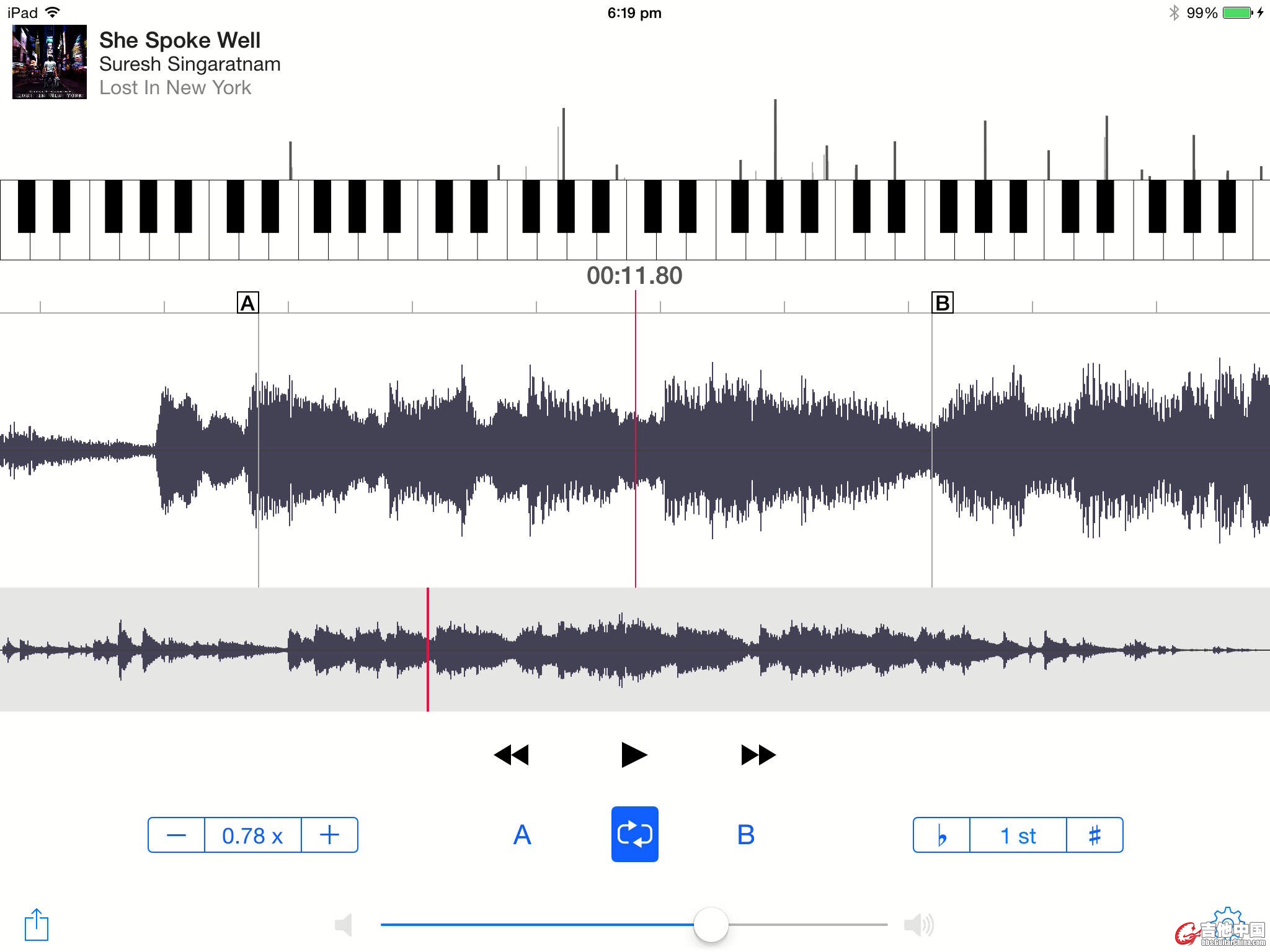Screen dimensions: 1270x952
Task: Raise pitch with the sharp button
Action: pos(1095,835)
